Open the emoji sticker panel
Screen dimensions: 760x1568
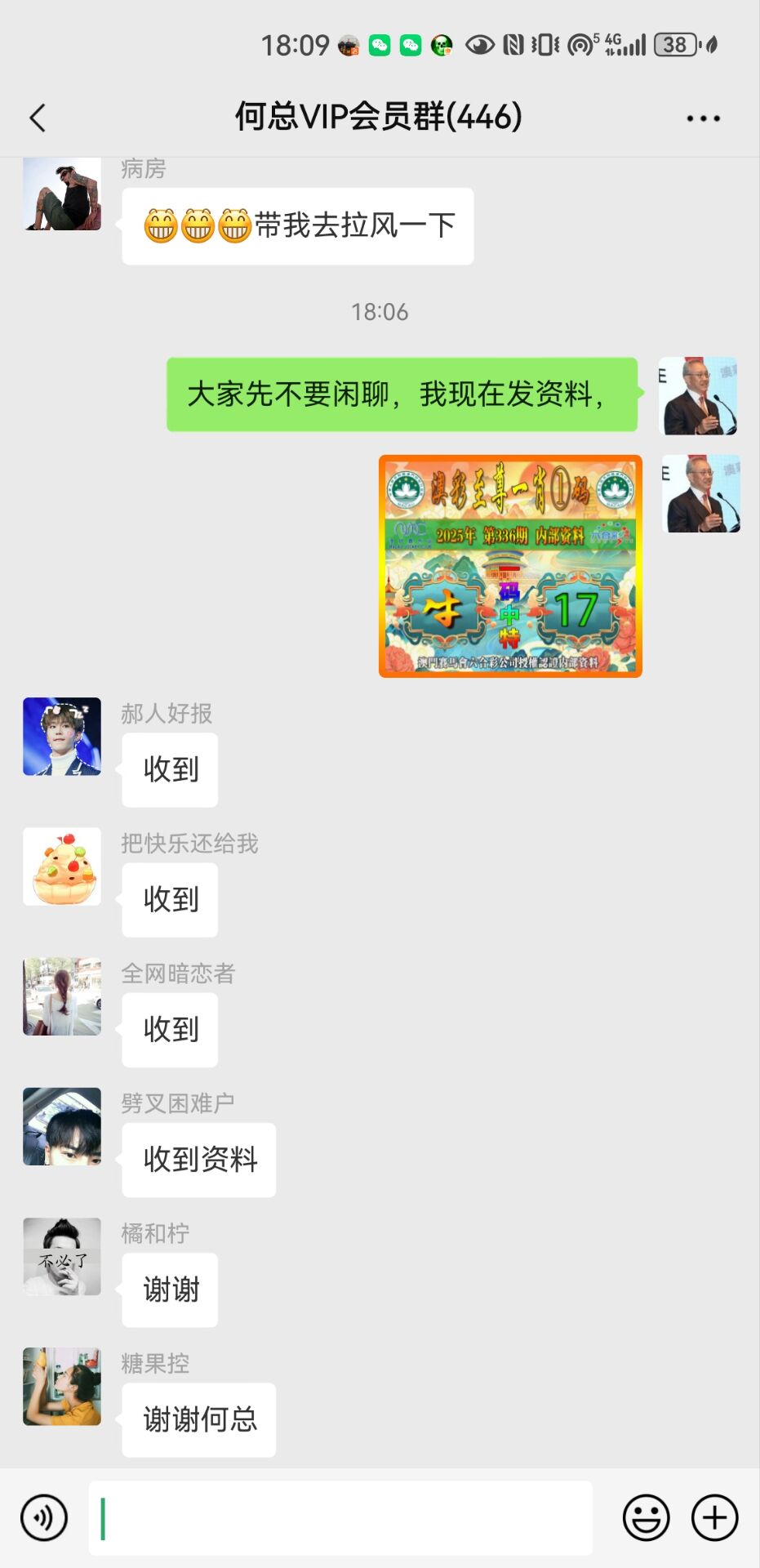pos(646,1517)
